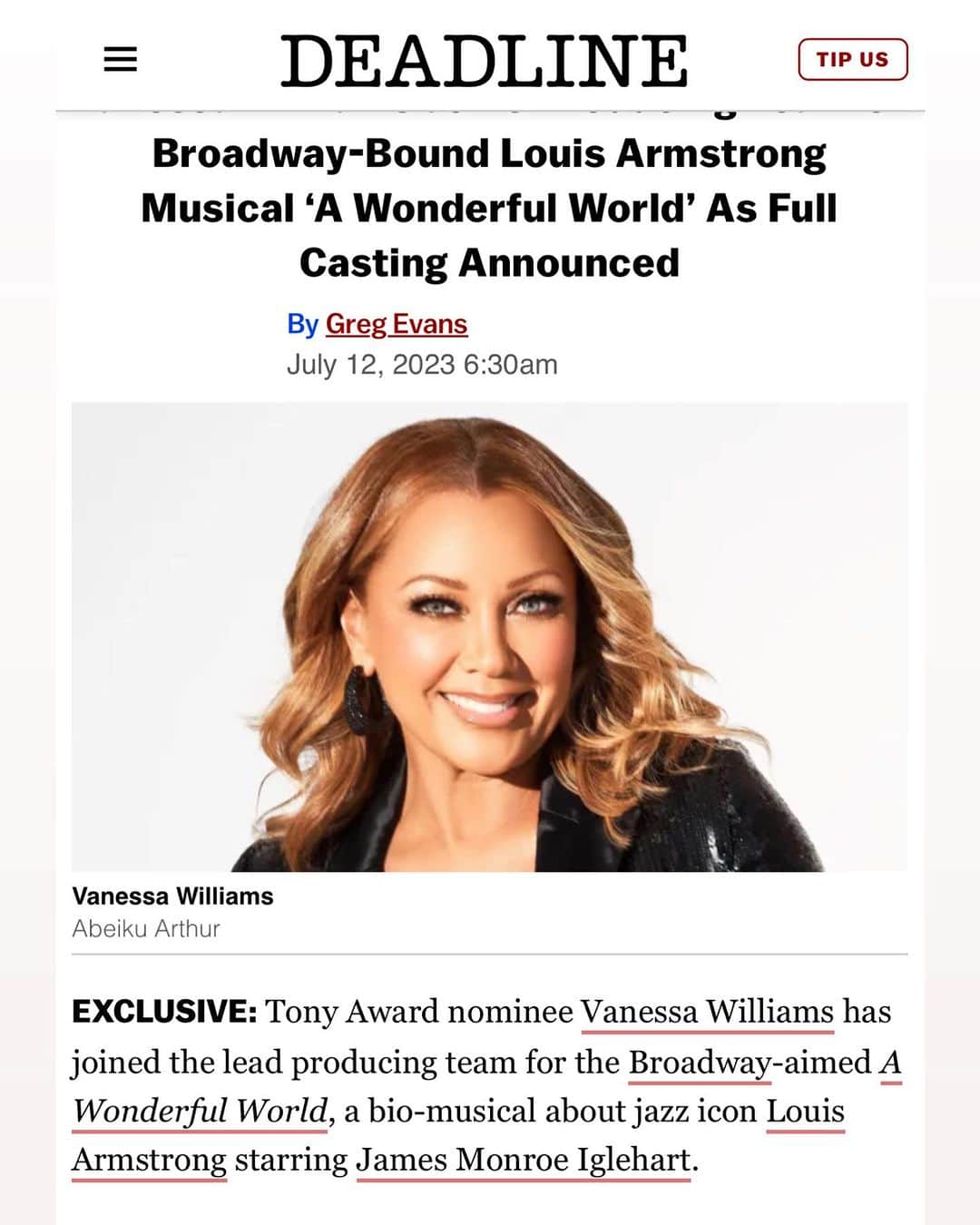Viewport: 980px width, 1225px height.
Task: Open the Broadway link in the article
Action: (x=699, y=1062)
